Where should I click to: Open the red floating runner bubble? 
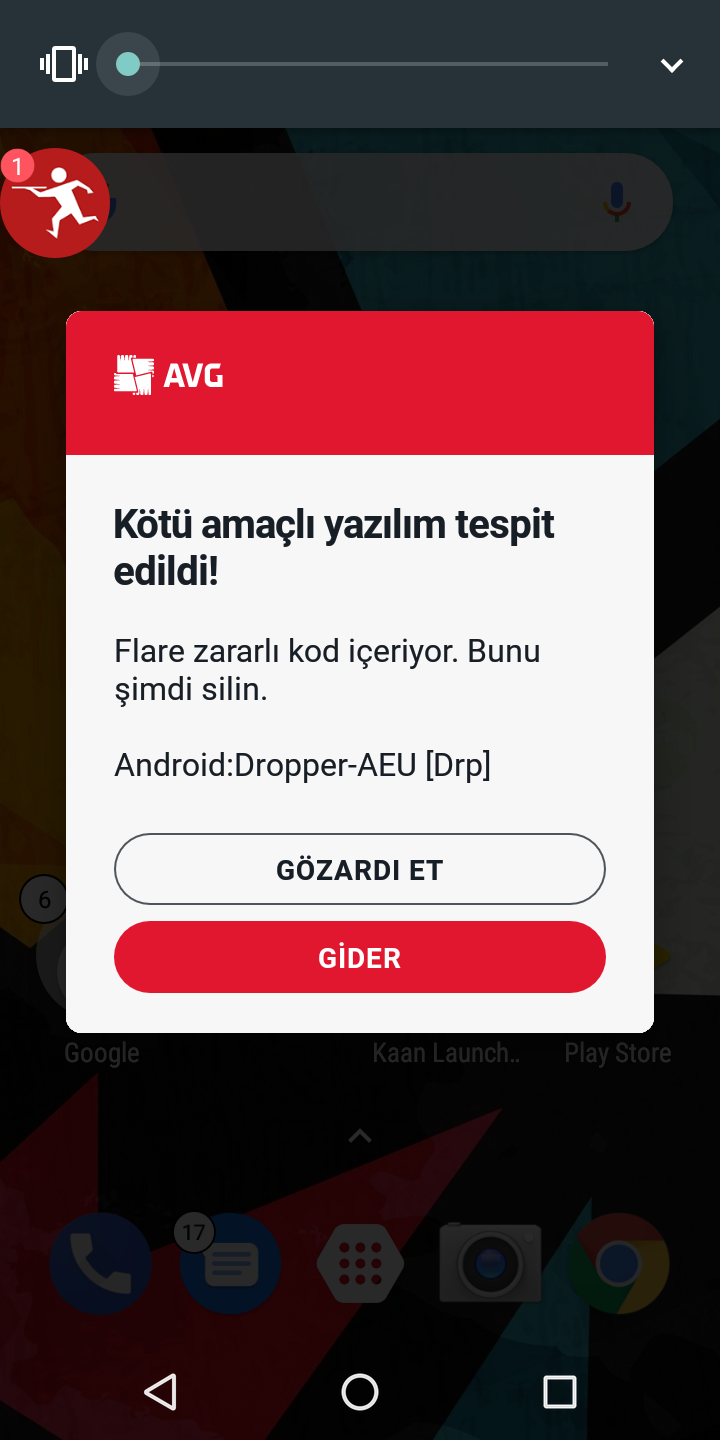pos(56,203)
